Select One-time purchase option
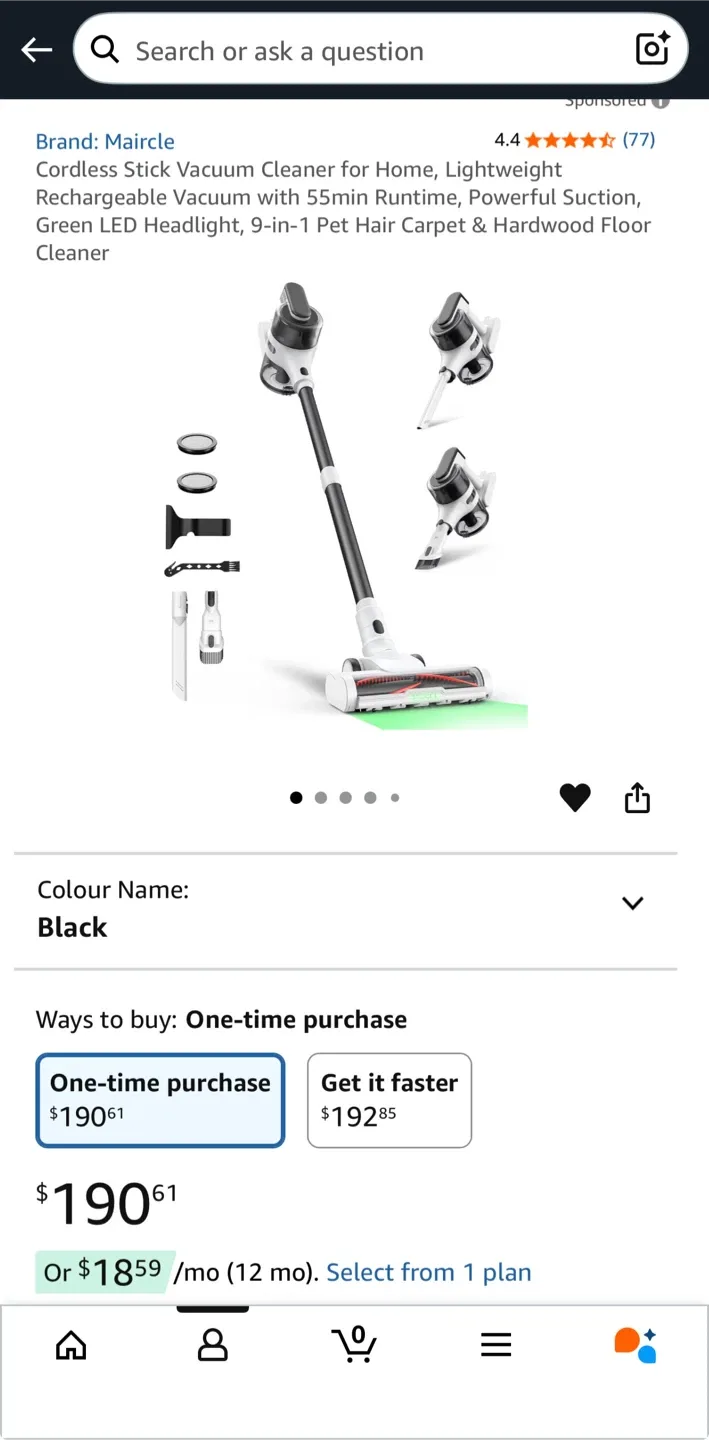 pos(160,1099)
